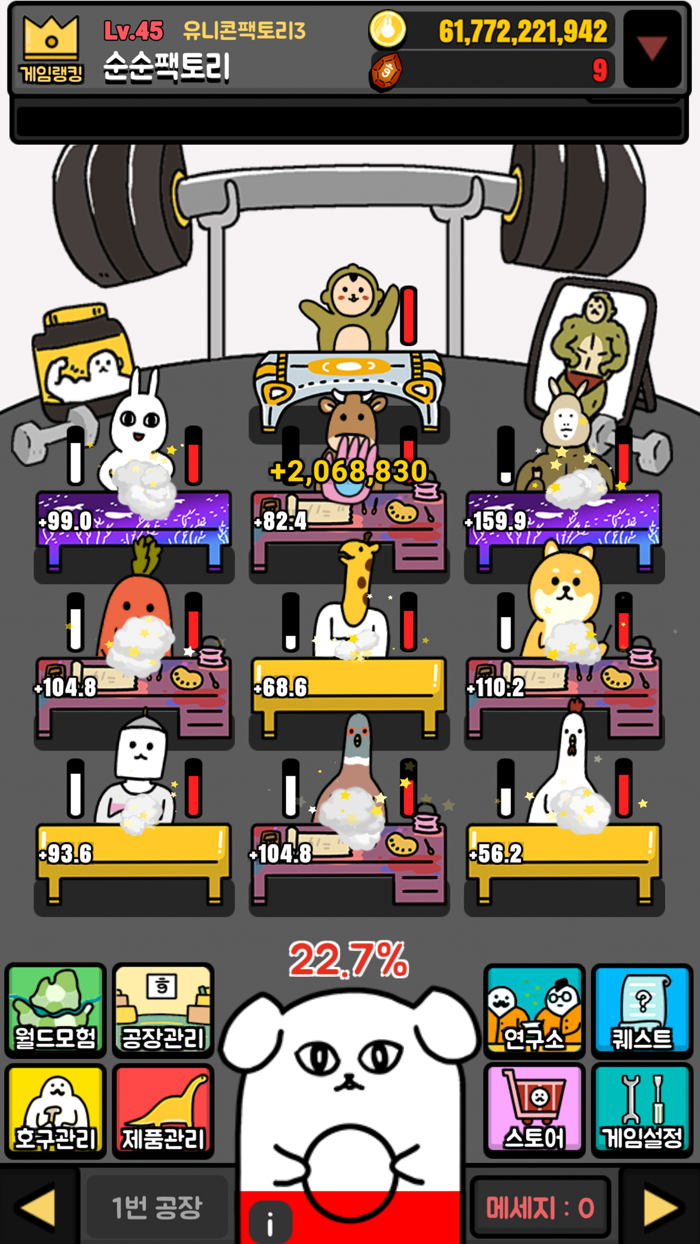Open the 퀘스트 quest list
700x1244 pixels.
(642, 1010)
